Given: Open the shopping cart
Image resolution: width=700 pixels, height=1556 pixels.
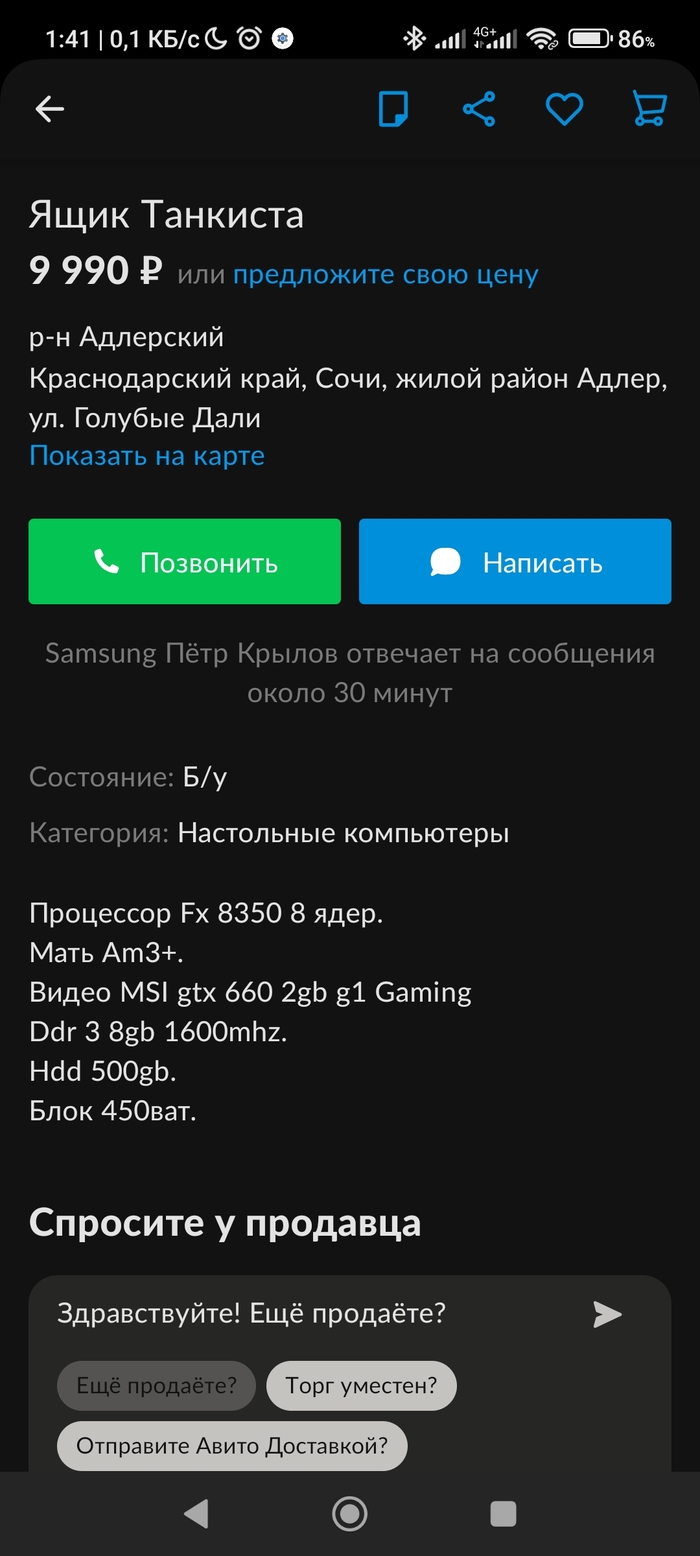Looking at the screenshot, I should point(649,109).
